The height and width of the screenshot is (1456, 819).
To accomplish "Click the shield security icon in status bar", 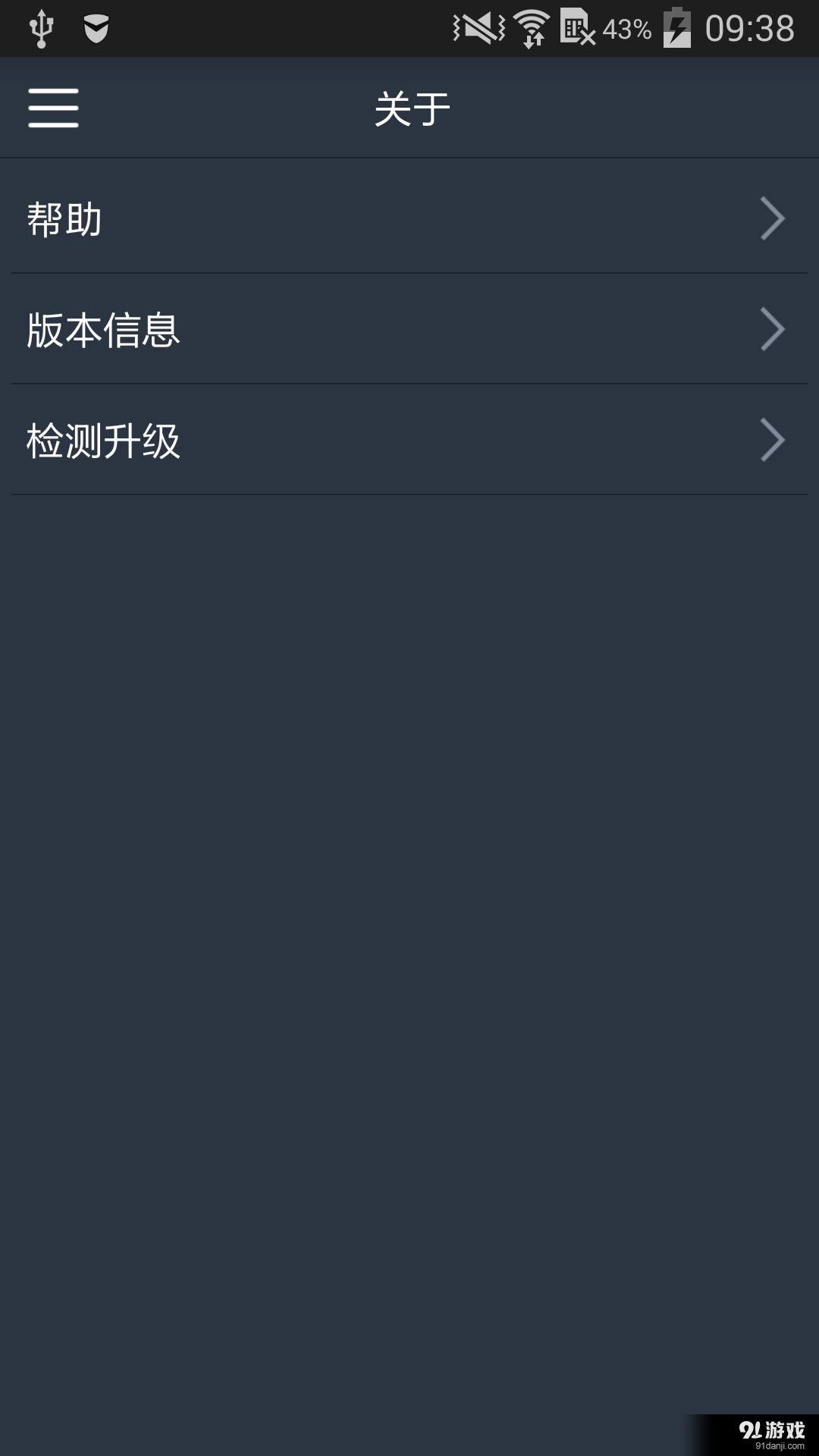I will [96, 29].
